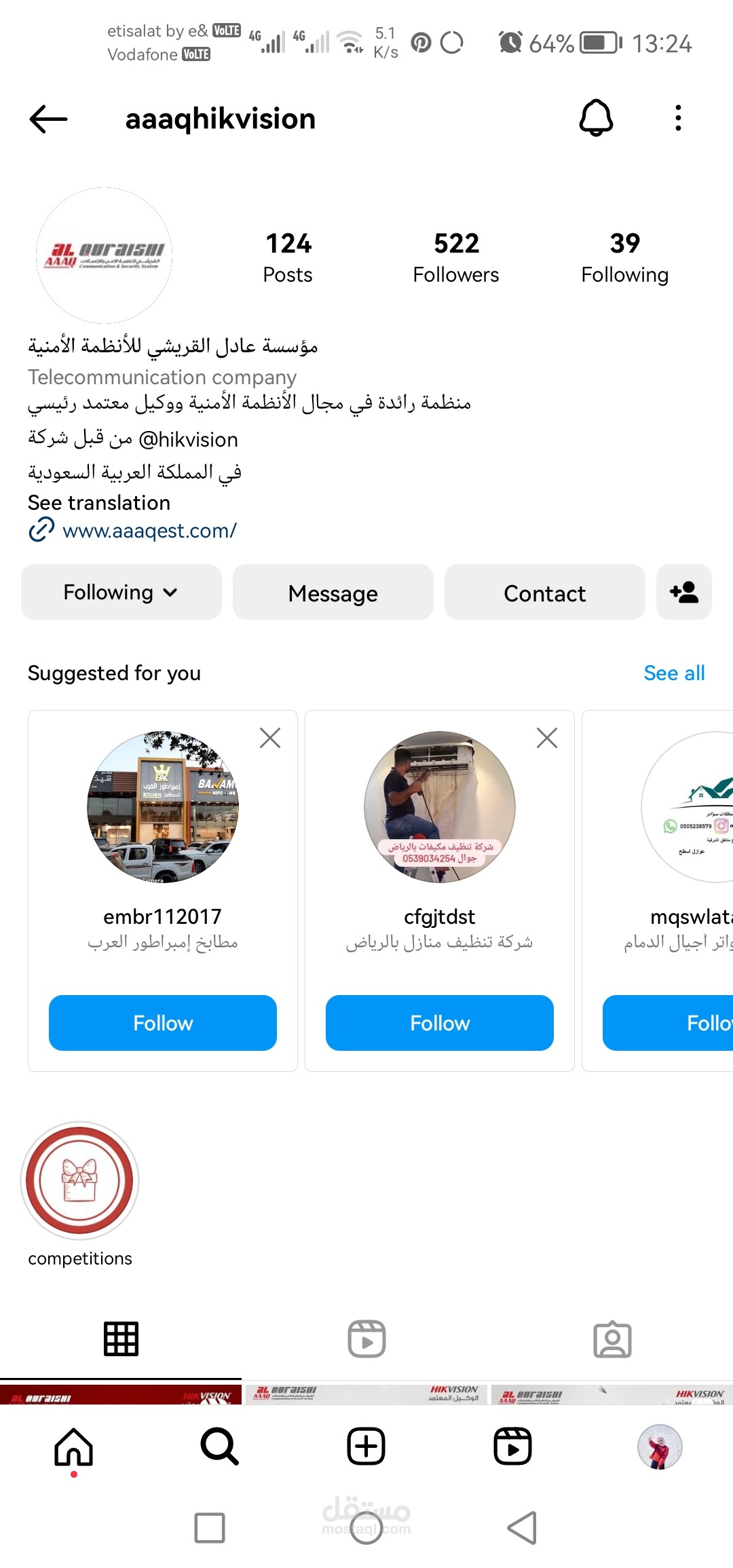
Task: Switch to the reels tab on profile
Action: coord(366,1339)
